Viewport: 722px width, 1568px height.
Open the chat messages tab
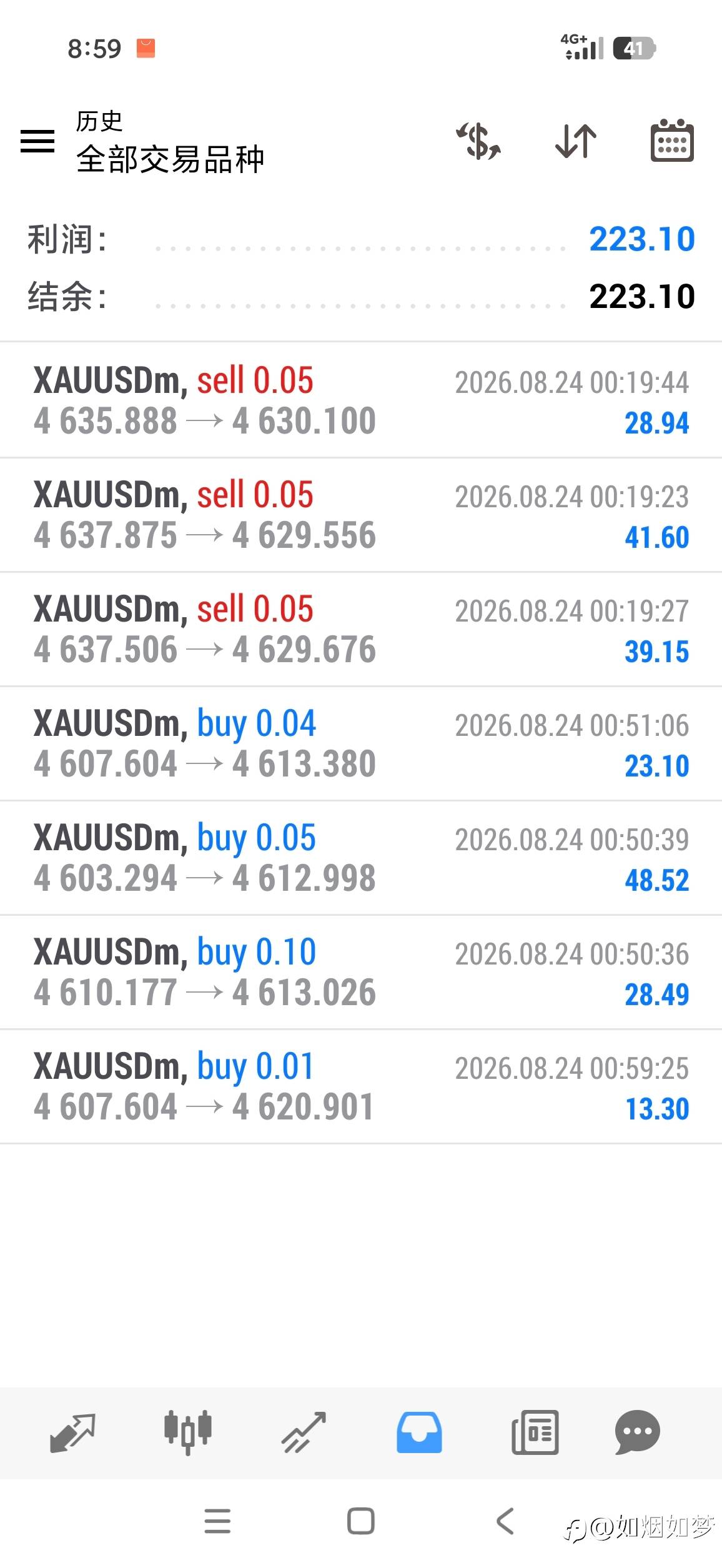[638, 1432]
